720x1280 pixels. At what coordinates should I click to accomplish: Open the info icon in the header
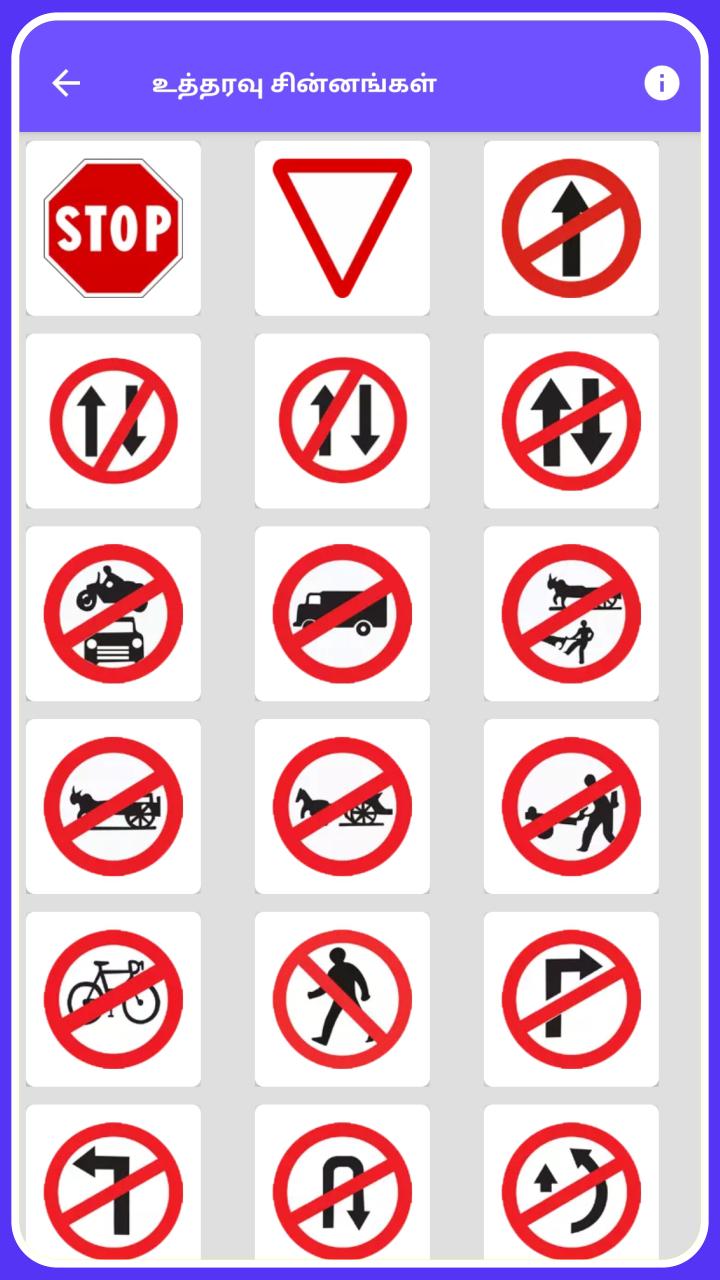tap(661, 83)
